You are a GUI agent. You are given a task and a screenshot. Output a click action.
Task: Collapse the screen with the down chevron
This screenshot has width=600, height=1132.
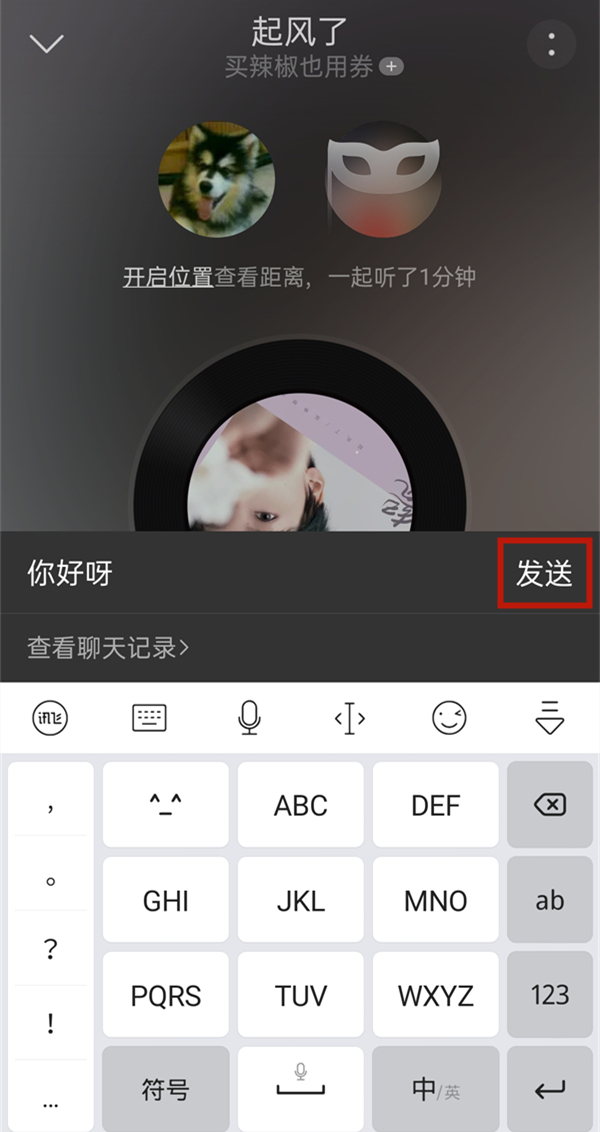47,43
